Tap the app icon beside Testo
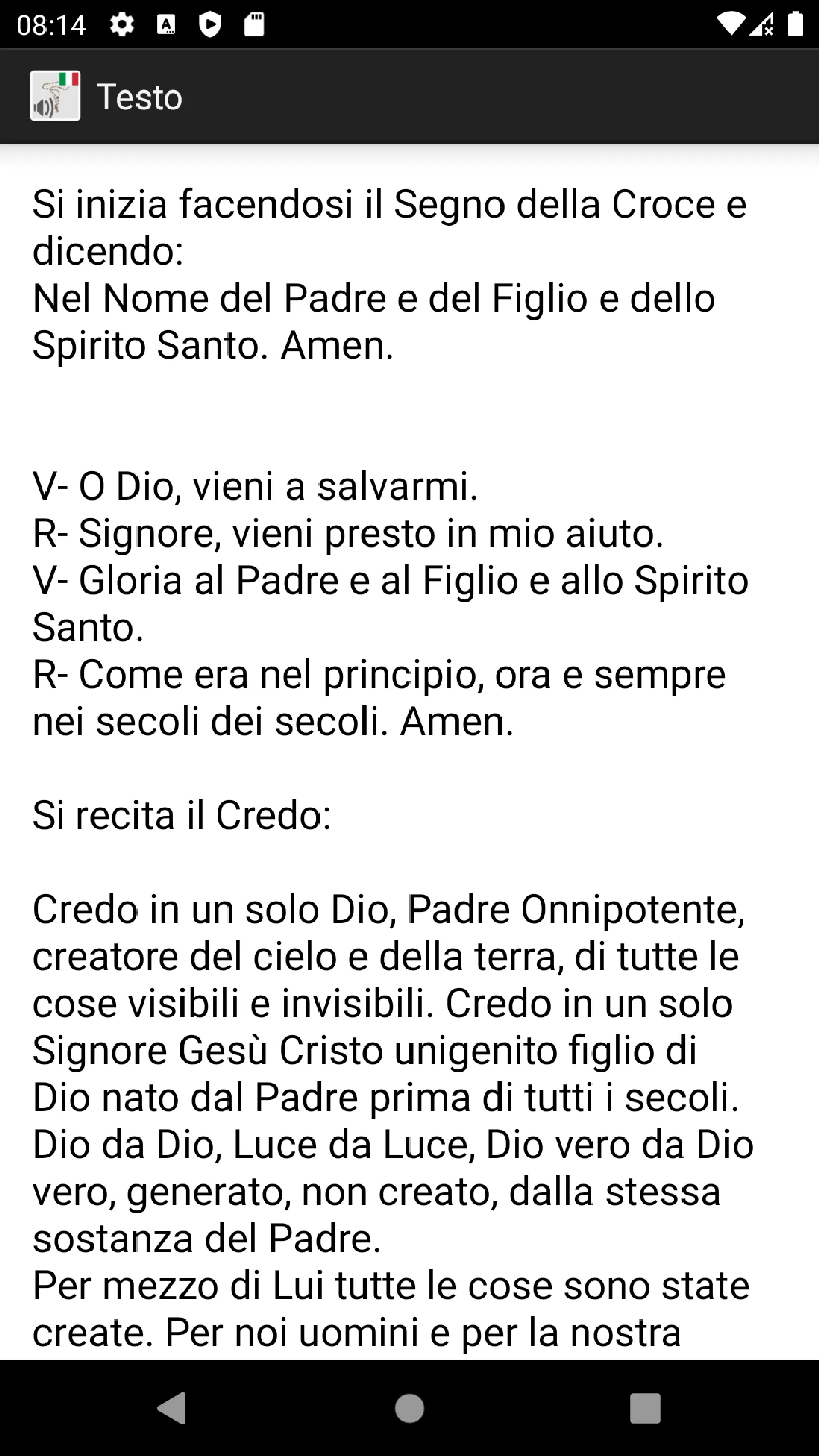The height and width of the screenshot is (1456, 819). coord(55,96)
